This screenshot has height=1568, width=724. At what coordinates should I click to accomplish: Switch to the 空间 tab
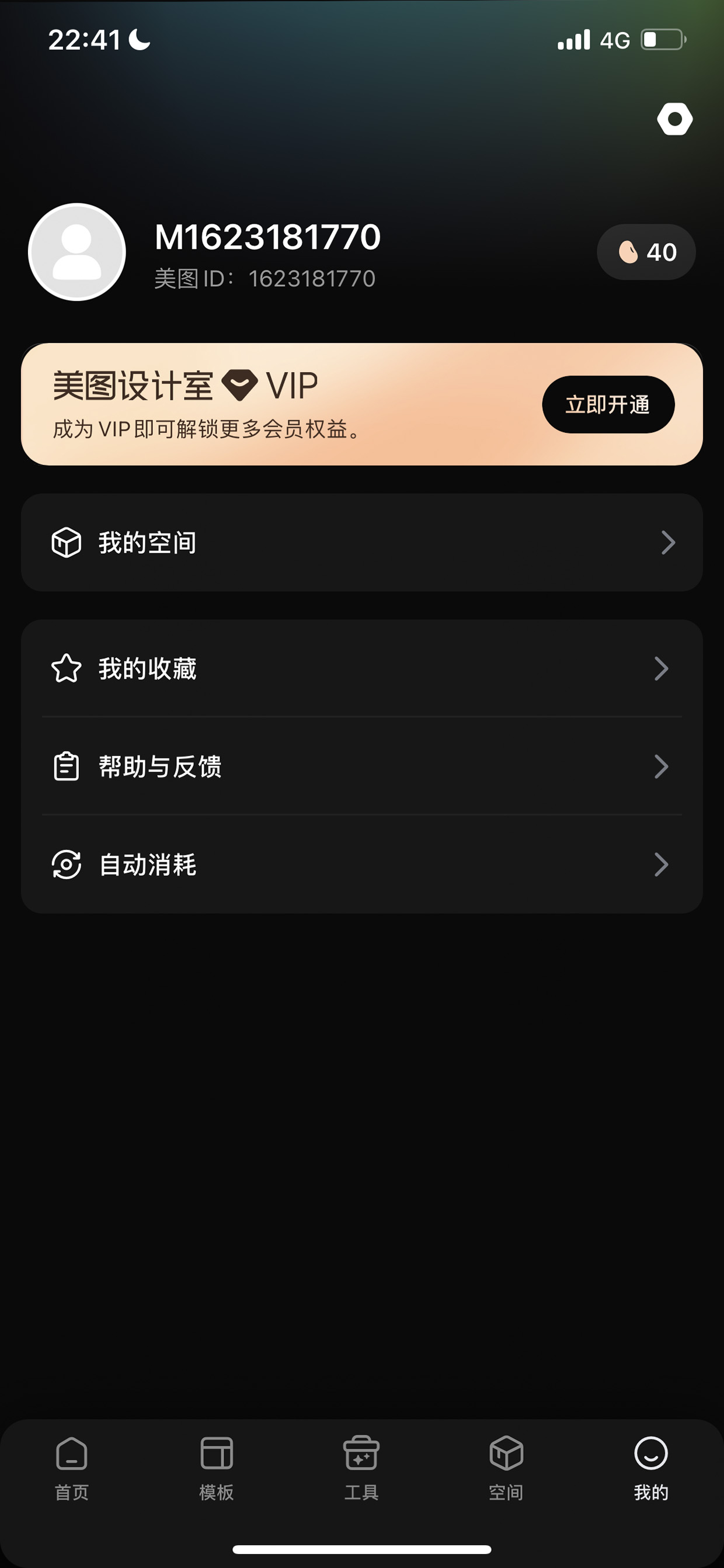[506, 1469]
